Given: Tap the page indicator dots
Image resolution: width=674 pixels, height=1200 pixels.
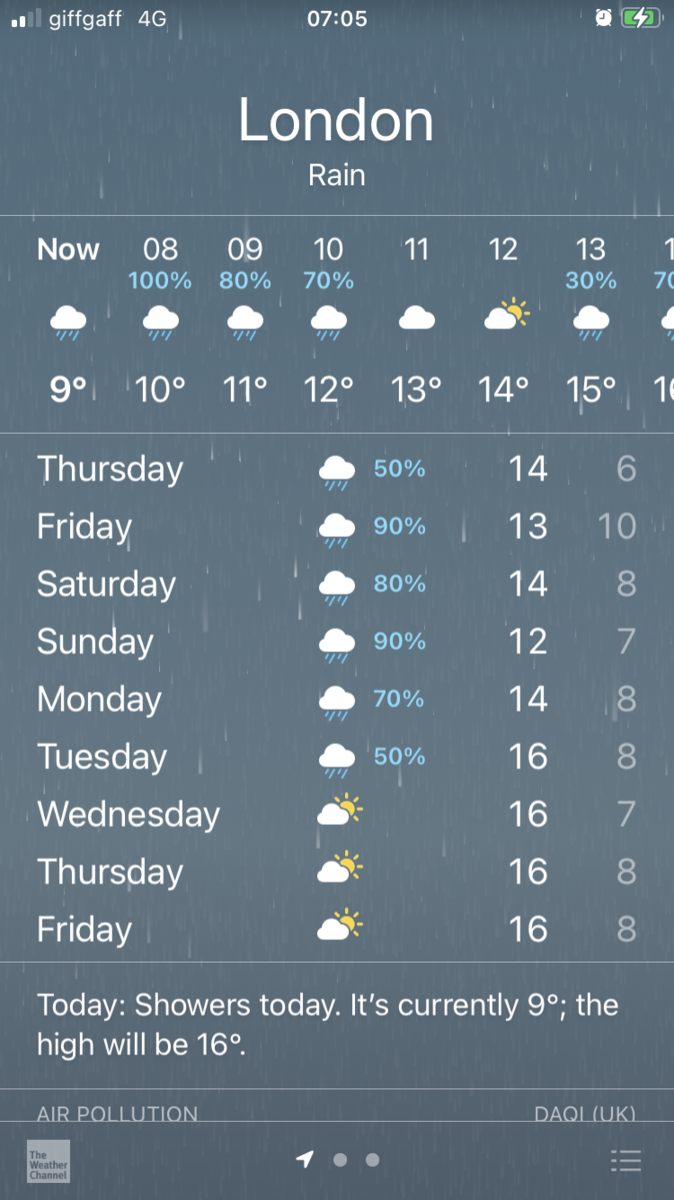Looking at the screenshot, I should click(x=339, y=1160).
